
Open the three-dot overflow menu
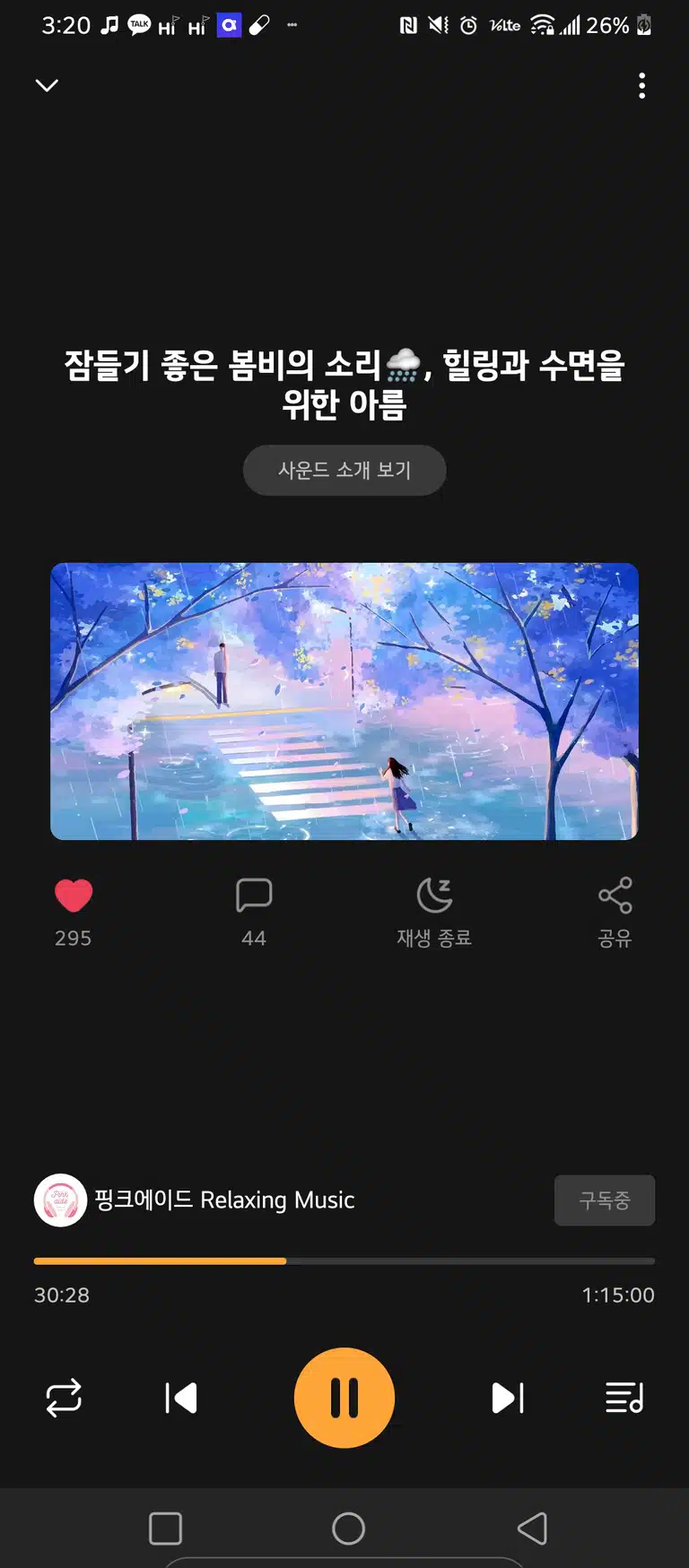[x=641, y=86]
